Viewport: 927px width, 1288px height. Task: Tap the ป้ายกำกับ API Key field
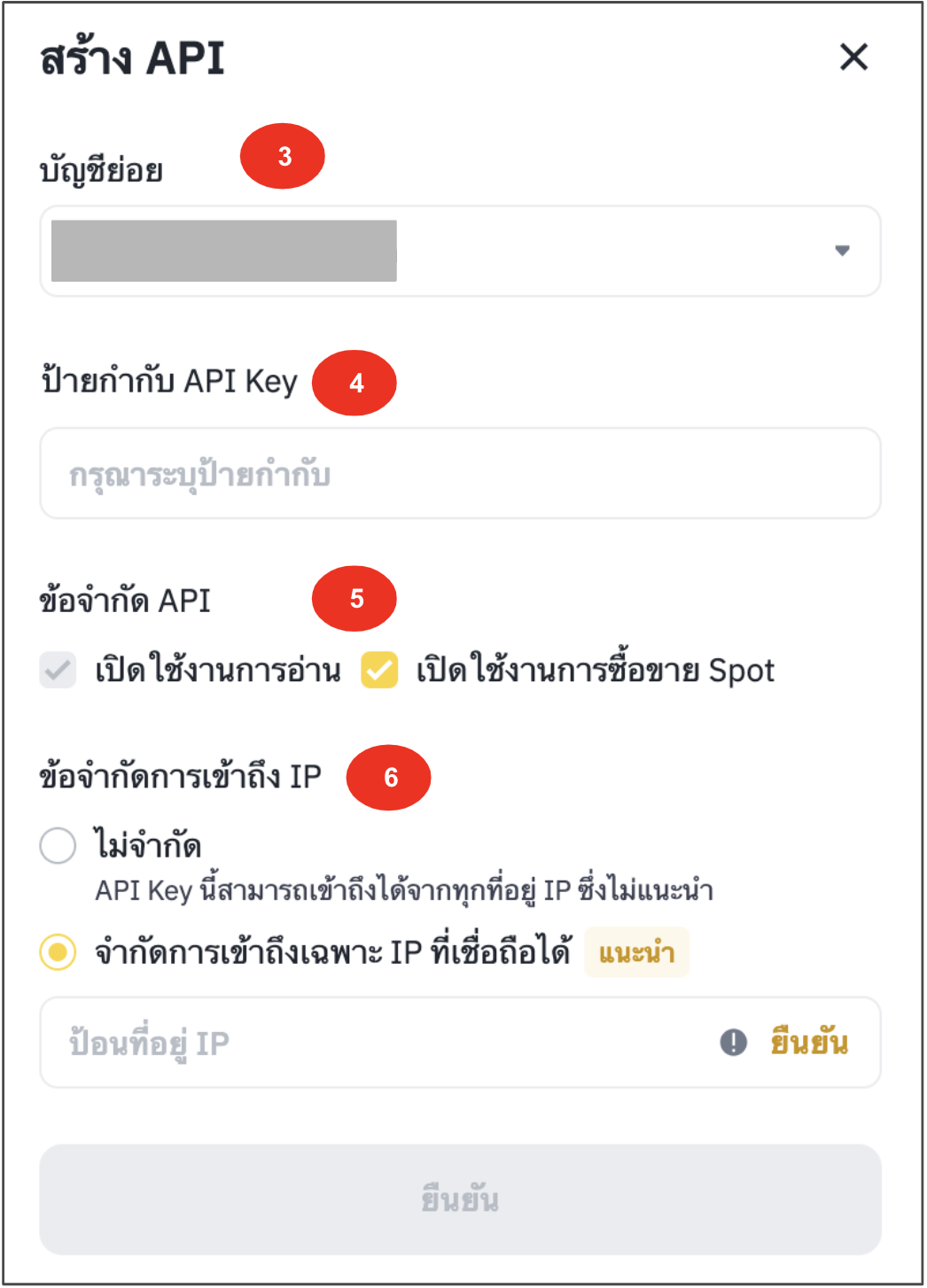click(x=460, y=474)
